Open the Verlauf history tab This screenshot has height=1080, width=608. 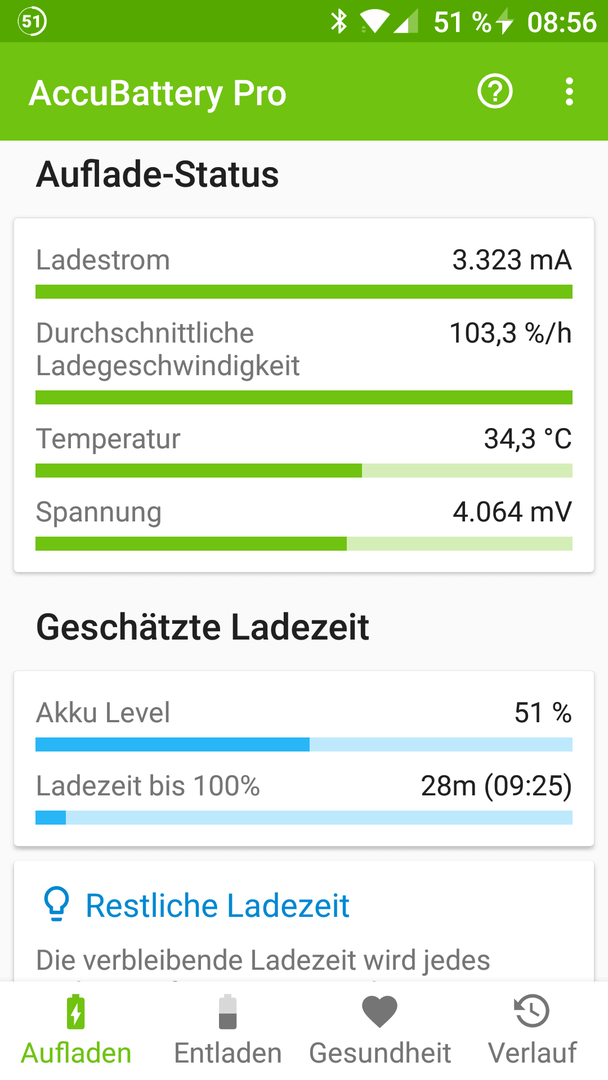532,1030
